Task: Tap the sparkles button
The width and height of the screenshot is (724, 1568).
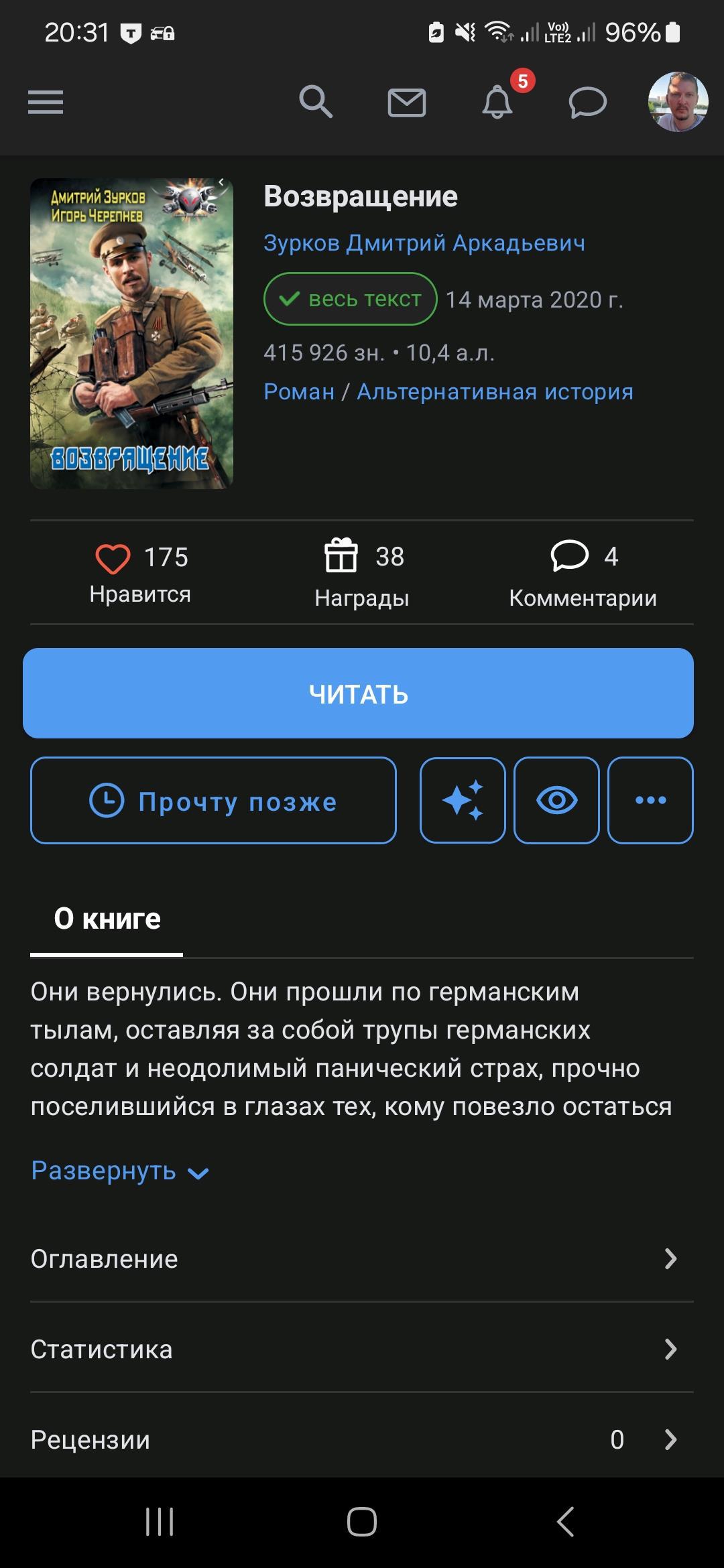Action: tap(463, 800)
